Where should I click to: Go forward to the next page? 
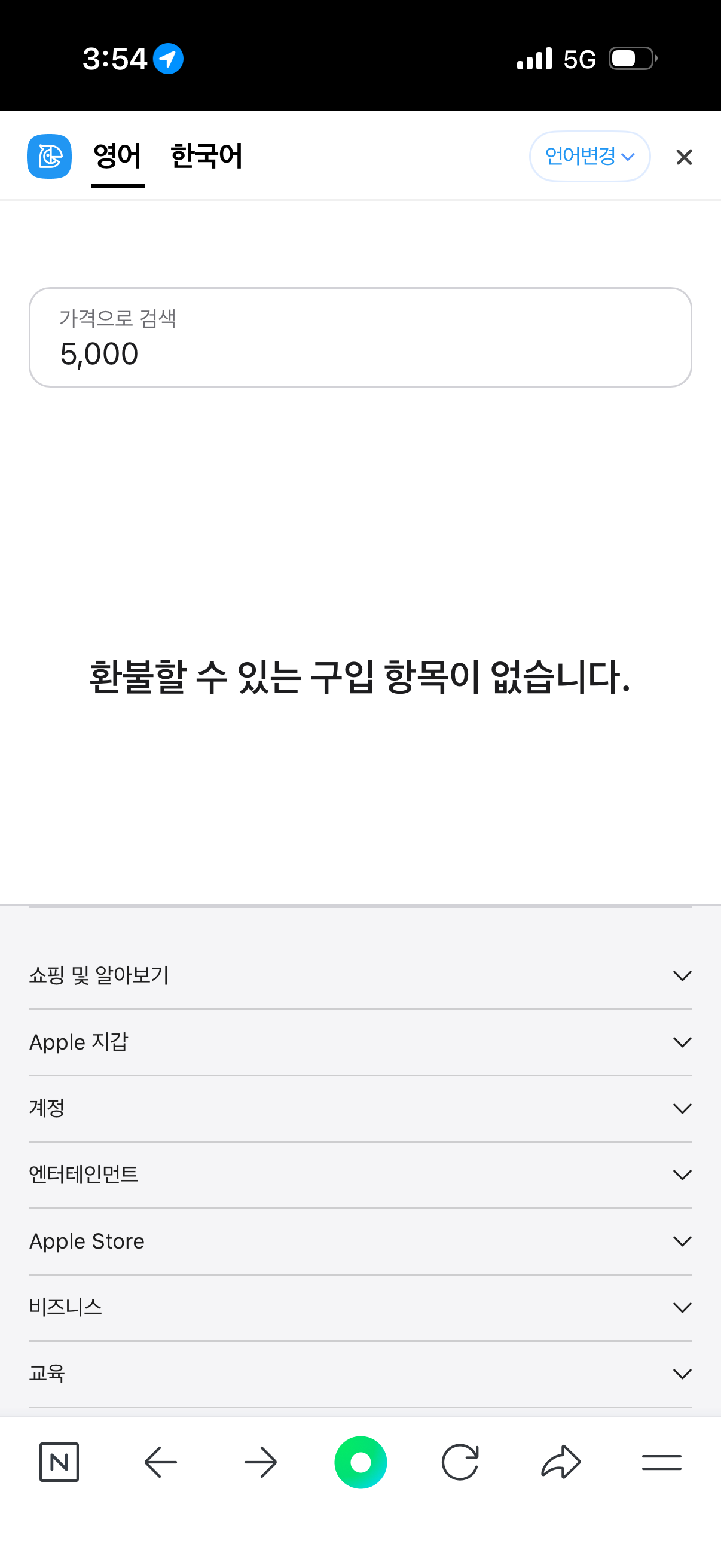[261, 1462]
